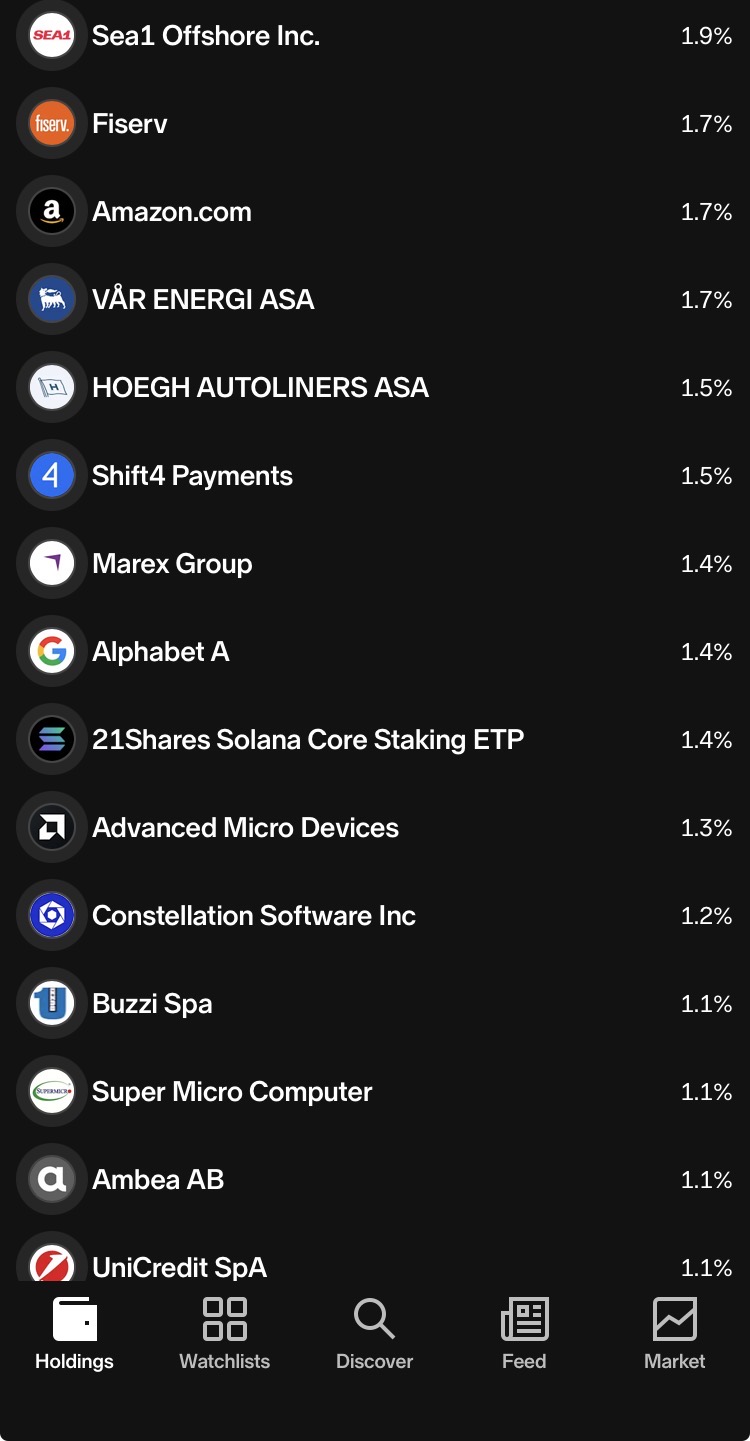Select Advanced Micro Devices holding
This screenshot has width=750, height=1441.
tap(375, 828)
